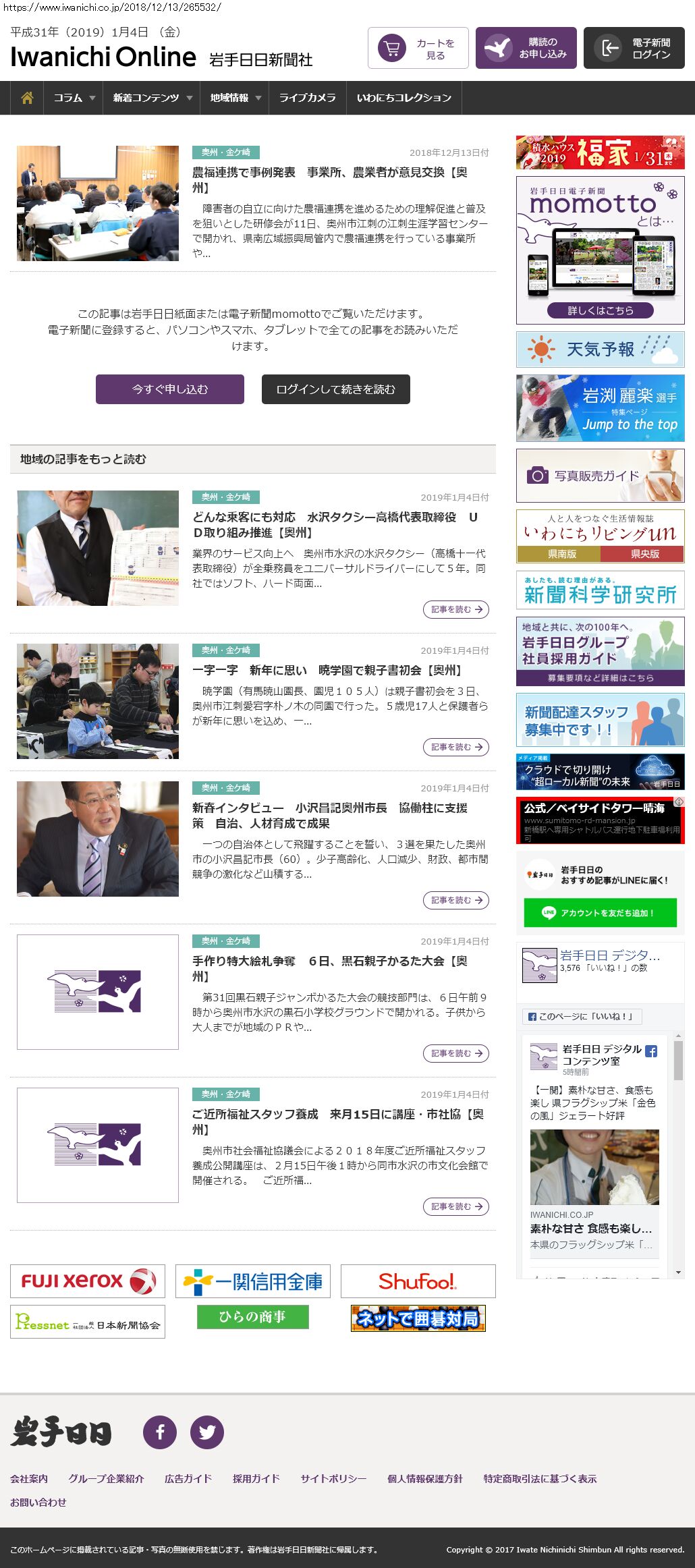This screenshot has width=695, height=1568.
Task: Read the 親子書初会 article via 記事を読む
Action: 455,747
